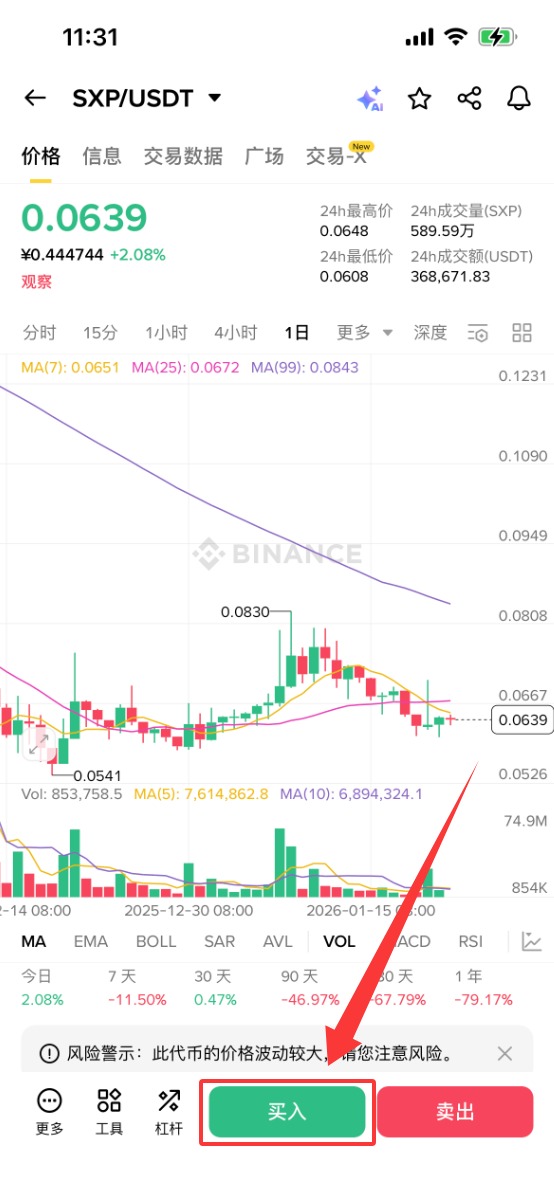Open the AI assistant sparkle icon

pyautogui.click(x=370, y=99)
